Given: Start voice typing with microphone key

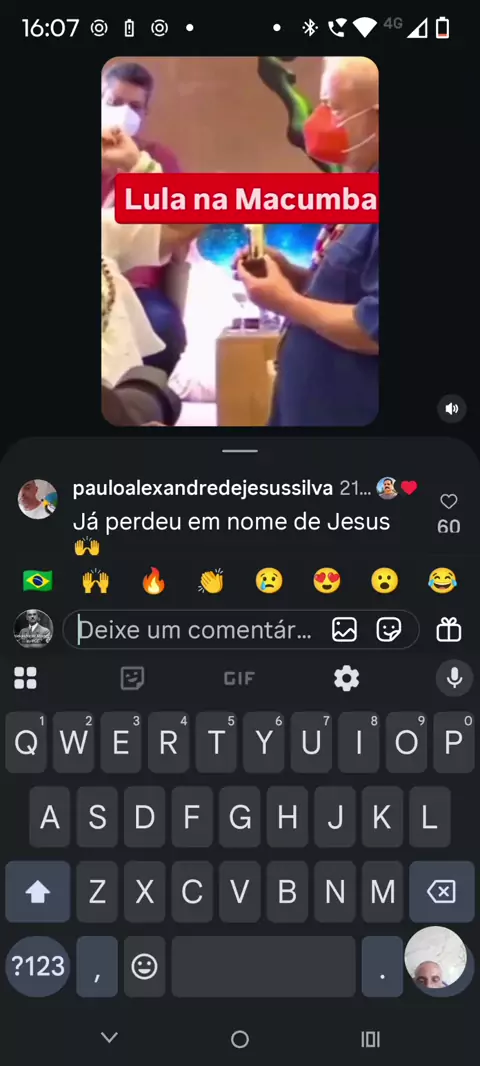Looking at the screenshot, I should click(455, 678).
